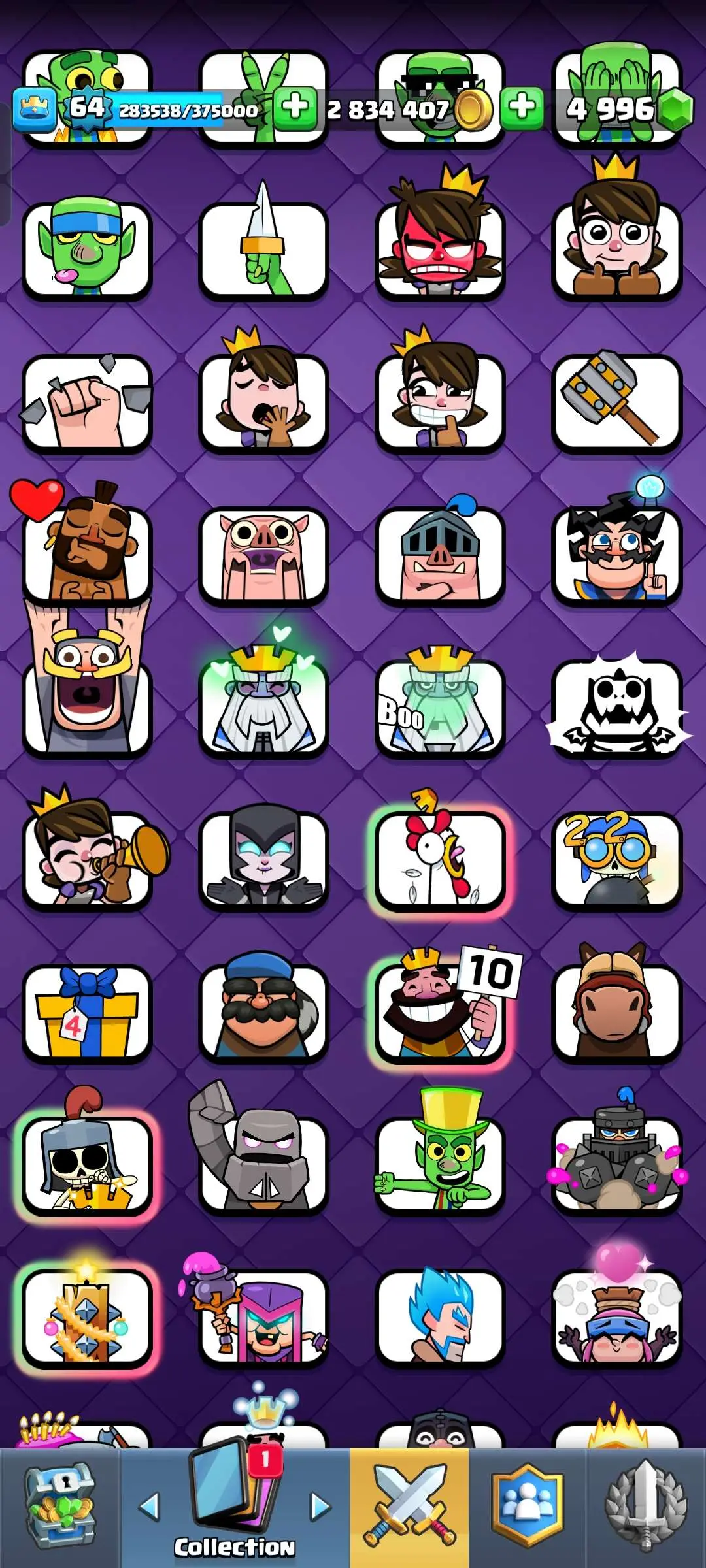Tap the left arrow beside Collection

click(x=150, y=1506)
